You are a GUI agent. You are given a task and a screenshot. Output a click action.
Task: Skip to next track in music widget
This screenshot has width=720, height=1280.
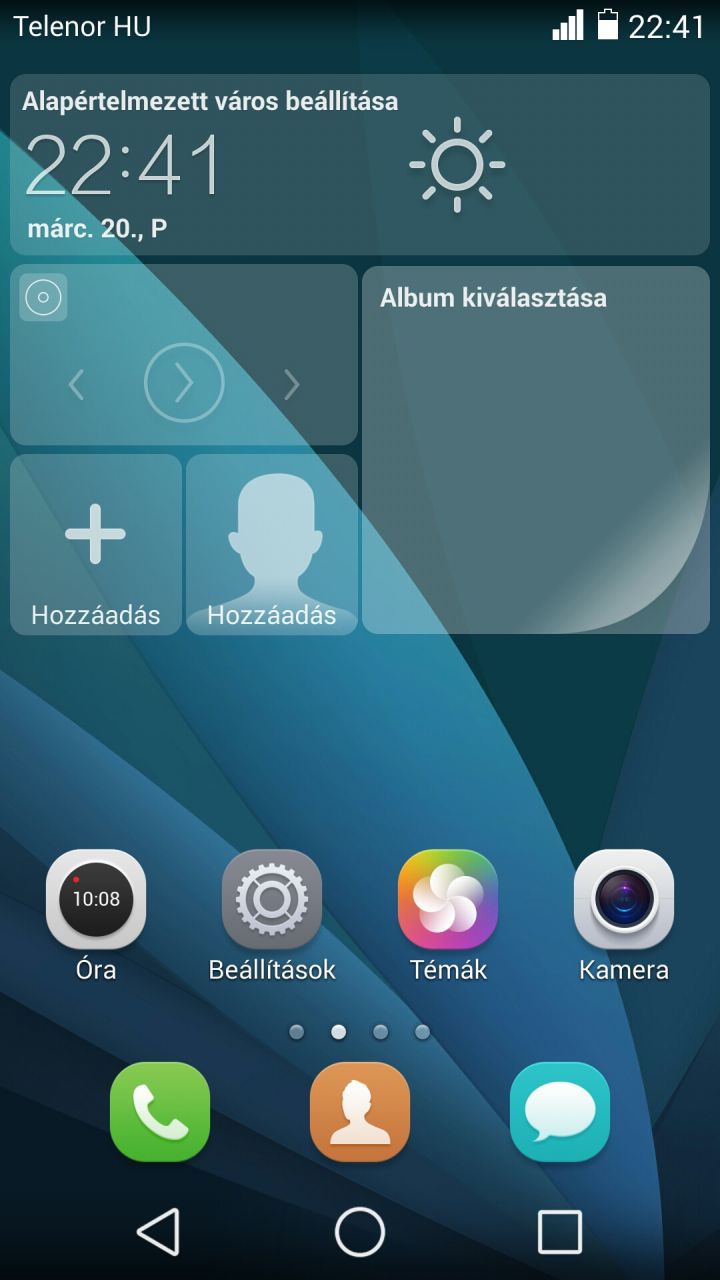click(291, 384)
